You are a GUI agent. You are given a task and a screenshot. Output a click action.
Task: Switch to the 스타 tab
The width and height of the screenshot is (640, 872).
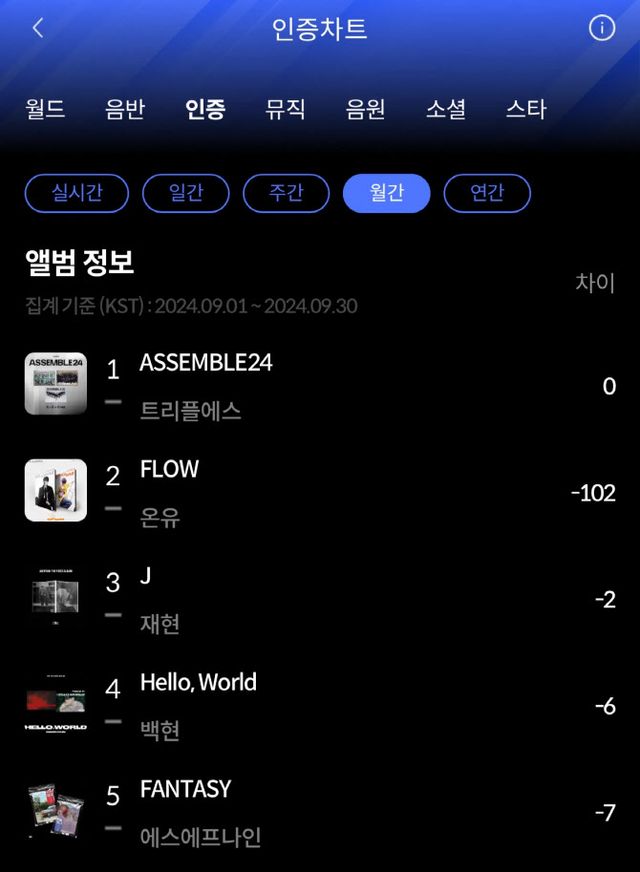pyautogui.click(x=526, y=109)
